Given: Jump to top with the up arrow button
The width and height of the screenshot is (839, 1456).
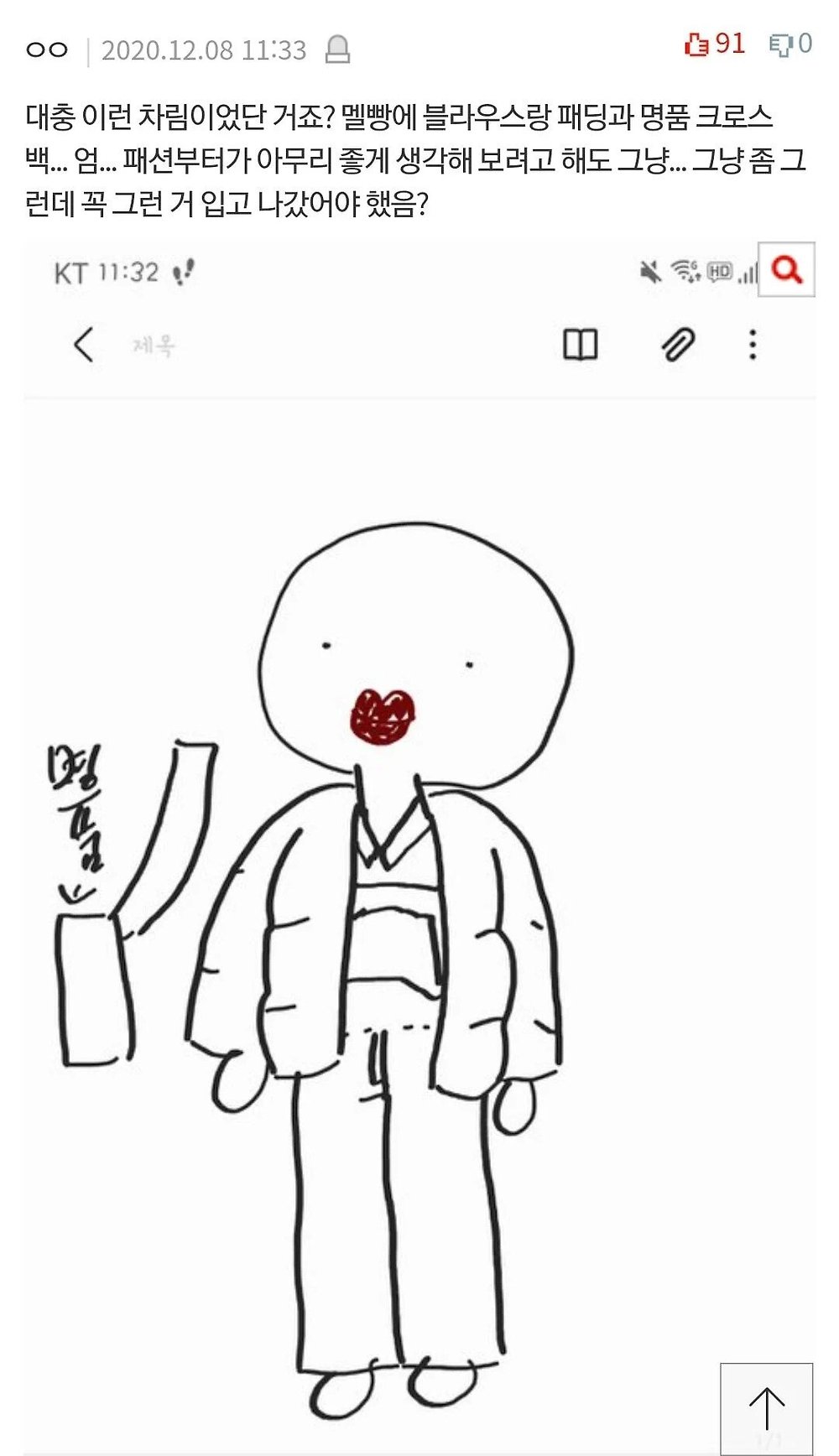Looking at the screenshot, I should point(766,1409).
